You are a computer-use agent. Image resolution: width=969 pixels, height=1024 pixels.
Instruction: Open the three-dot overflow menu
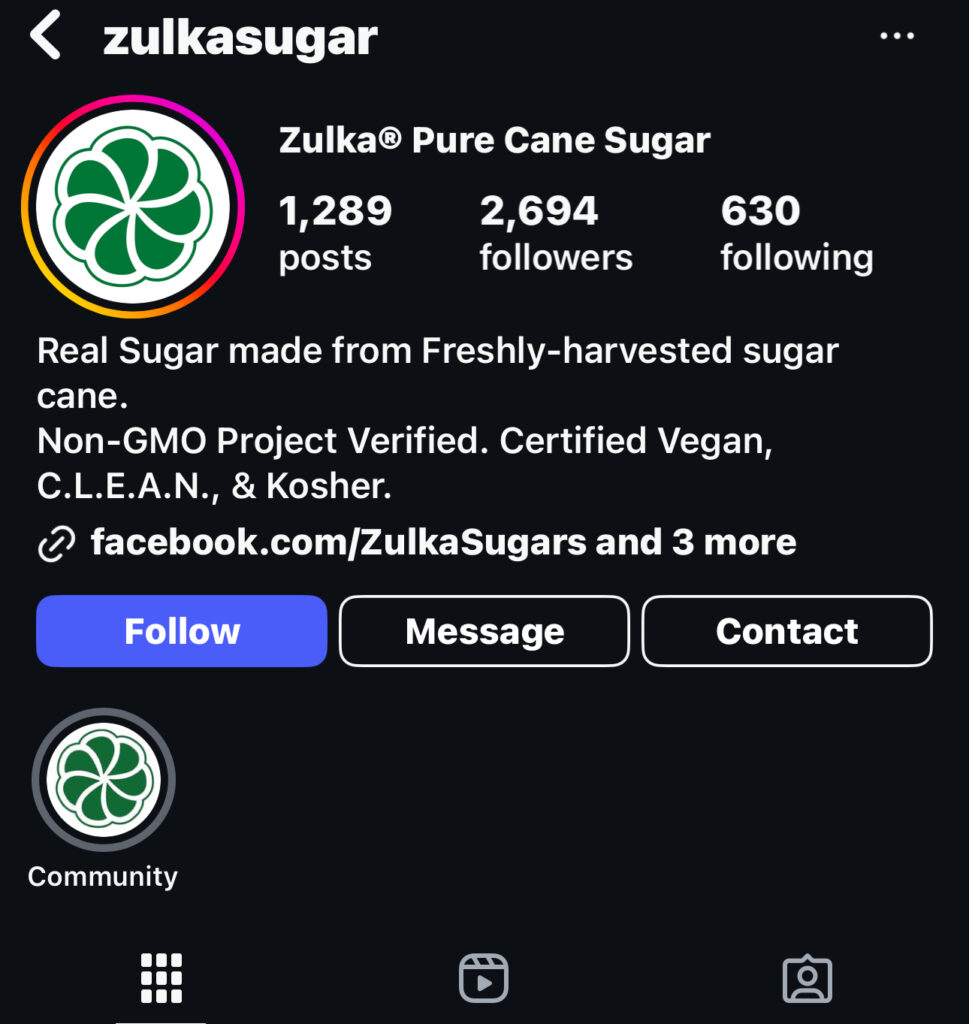coord(896,38)
